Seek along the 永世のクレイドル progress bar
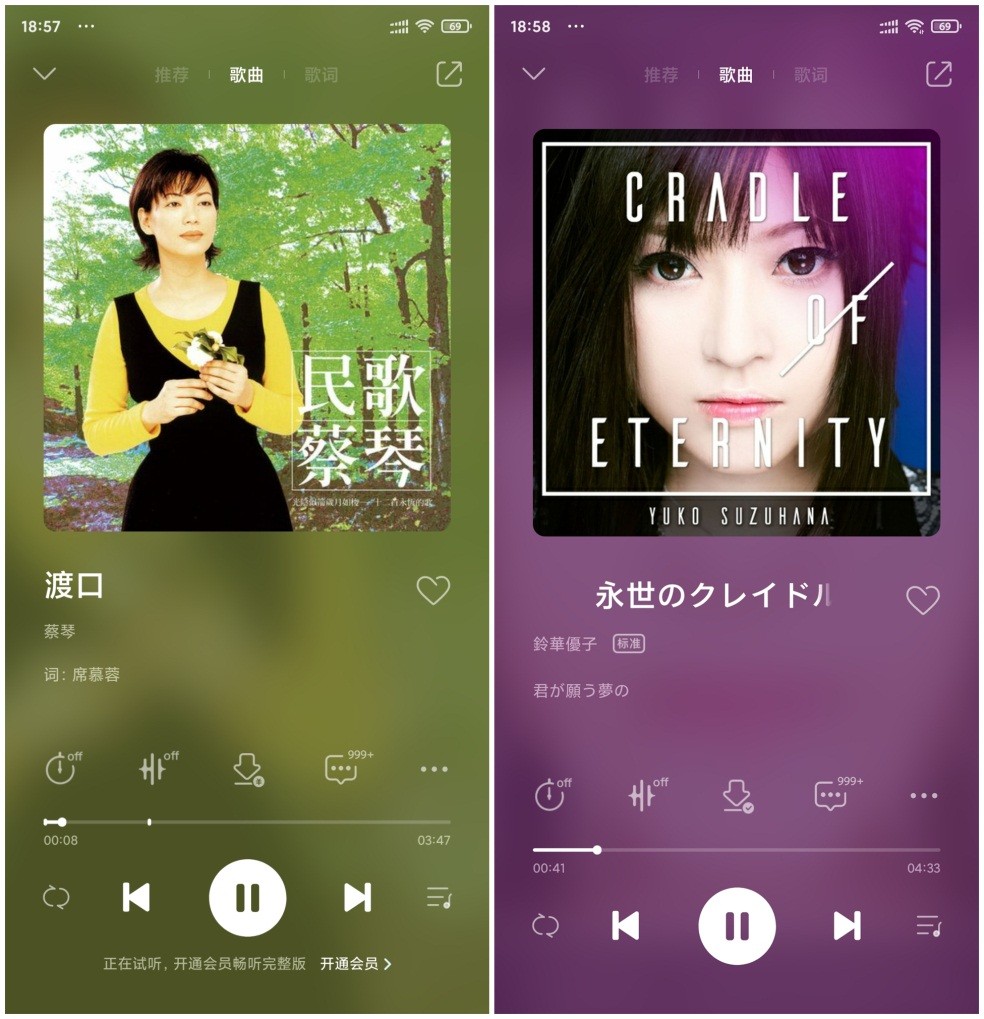This screenshot has height=1019, width=984. pos(736,850)
